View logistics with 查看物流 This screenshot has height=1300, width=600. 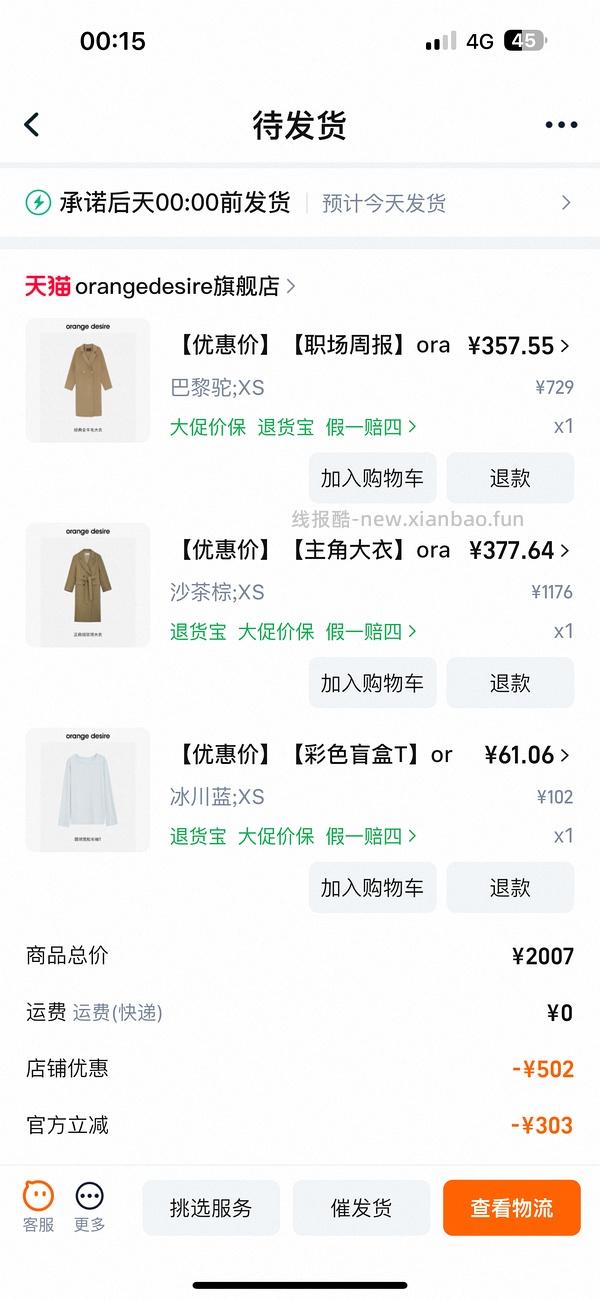tap(511, 1208)
